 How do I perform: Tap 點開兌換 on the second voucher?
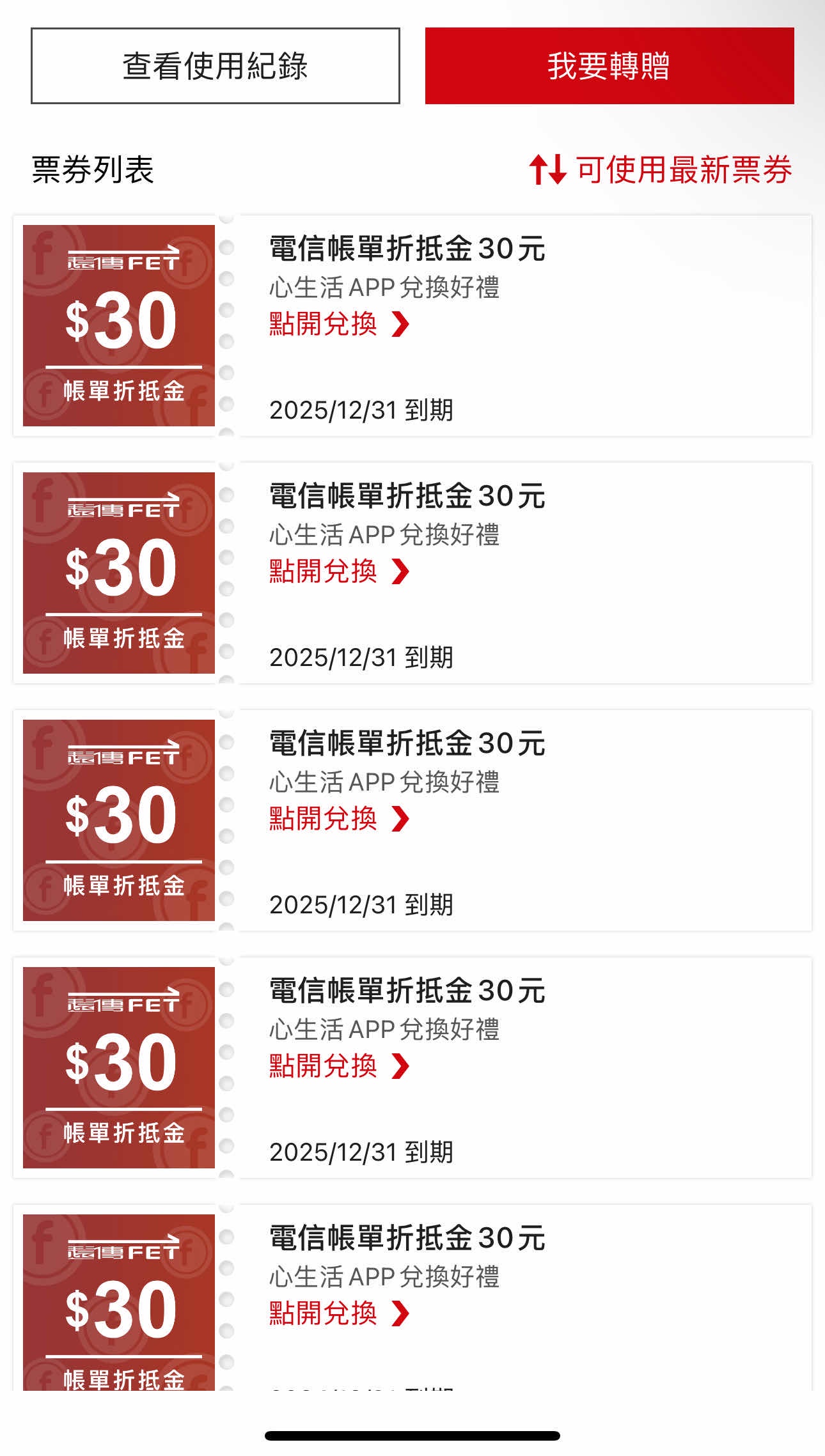click(340, 571)
